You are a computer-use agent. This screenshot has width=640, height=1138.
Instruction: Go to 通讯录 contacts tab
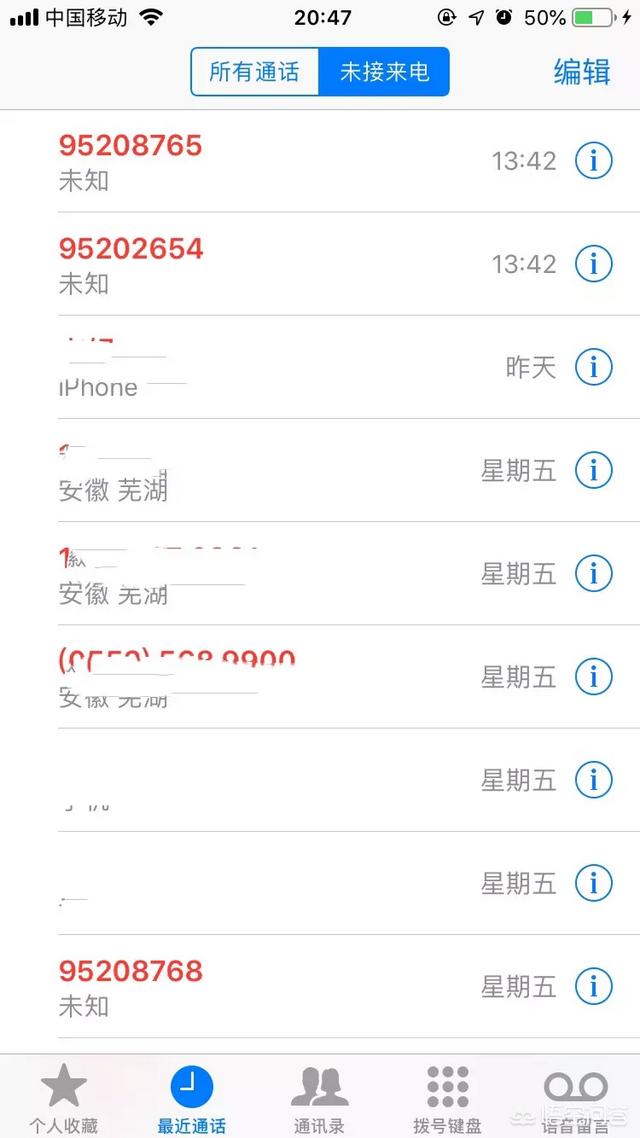click(319, 1097)
